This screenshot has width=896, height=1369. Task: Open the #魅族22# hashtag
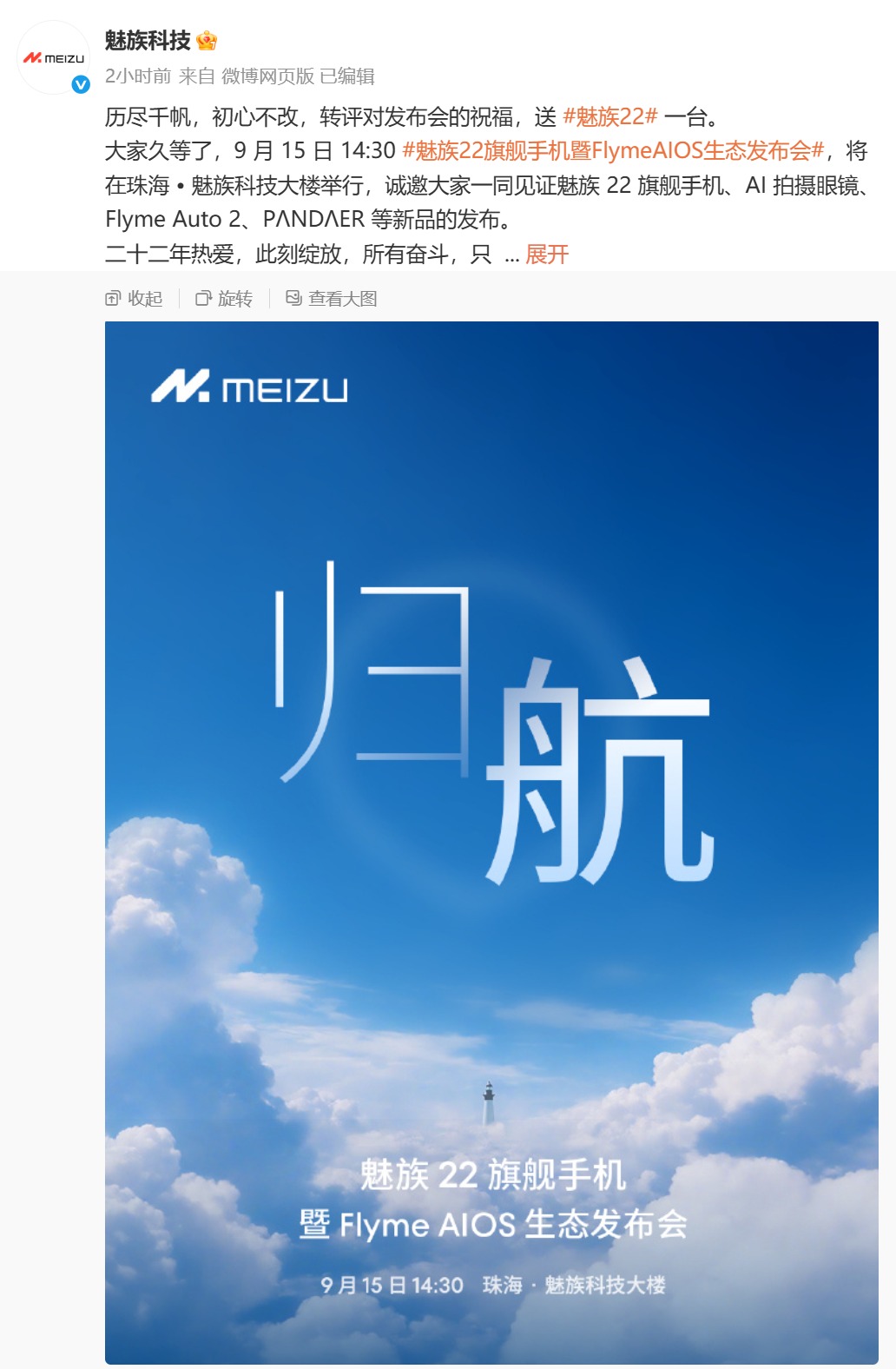coord(609,116)
